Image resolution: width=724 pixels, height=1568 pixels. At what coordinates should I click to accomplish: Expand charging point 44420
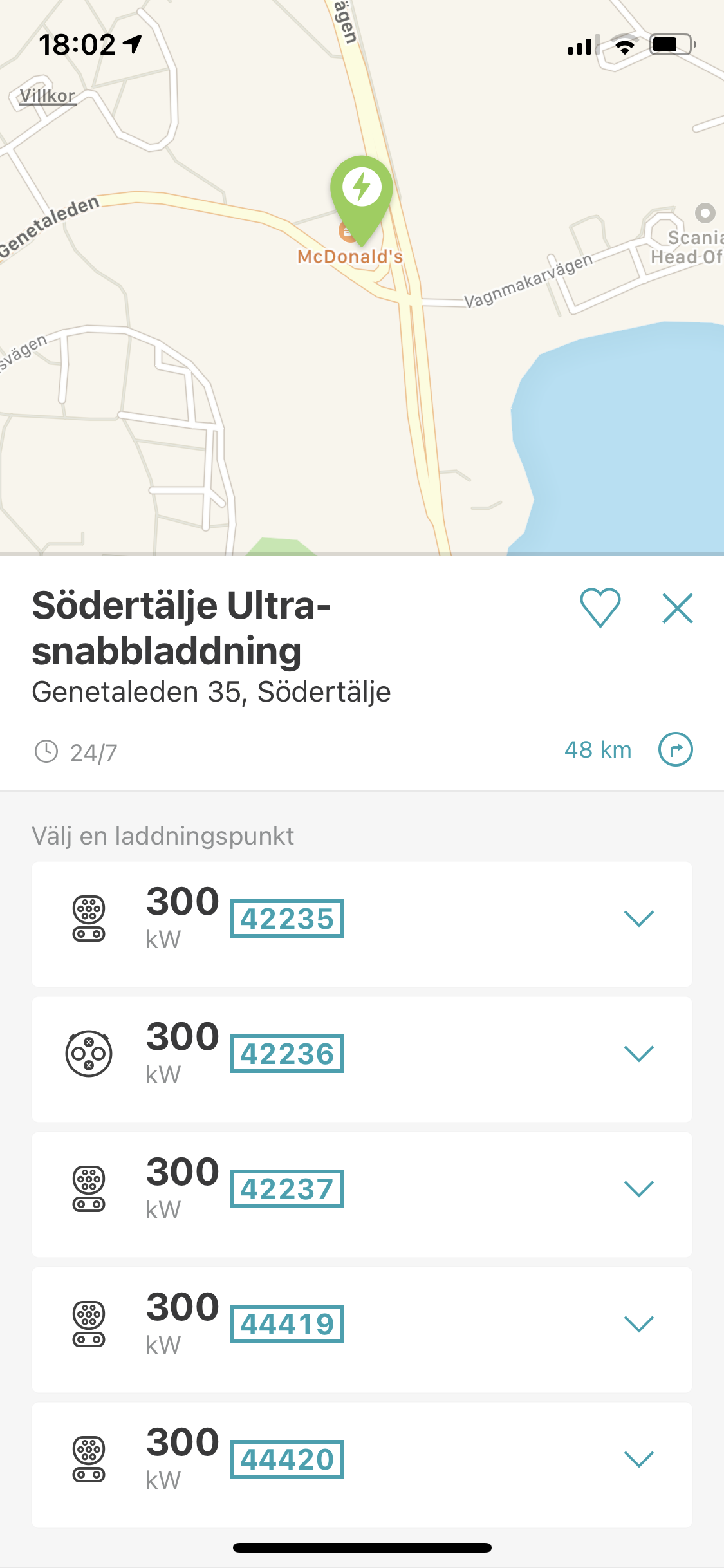(638, 1459)
